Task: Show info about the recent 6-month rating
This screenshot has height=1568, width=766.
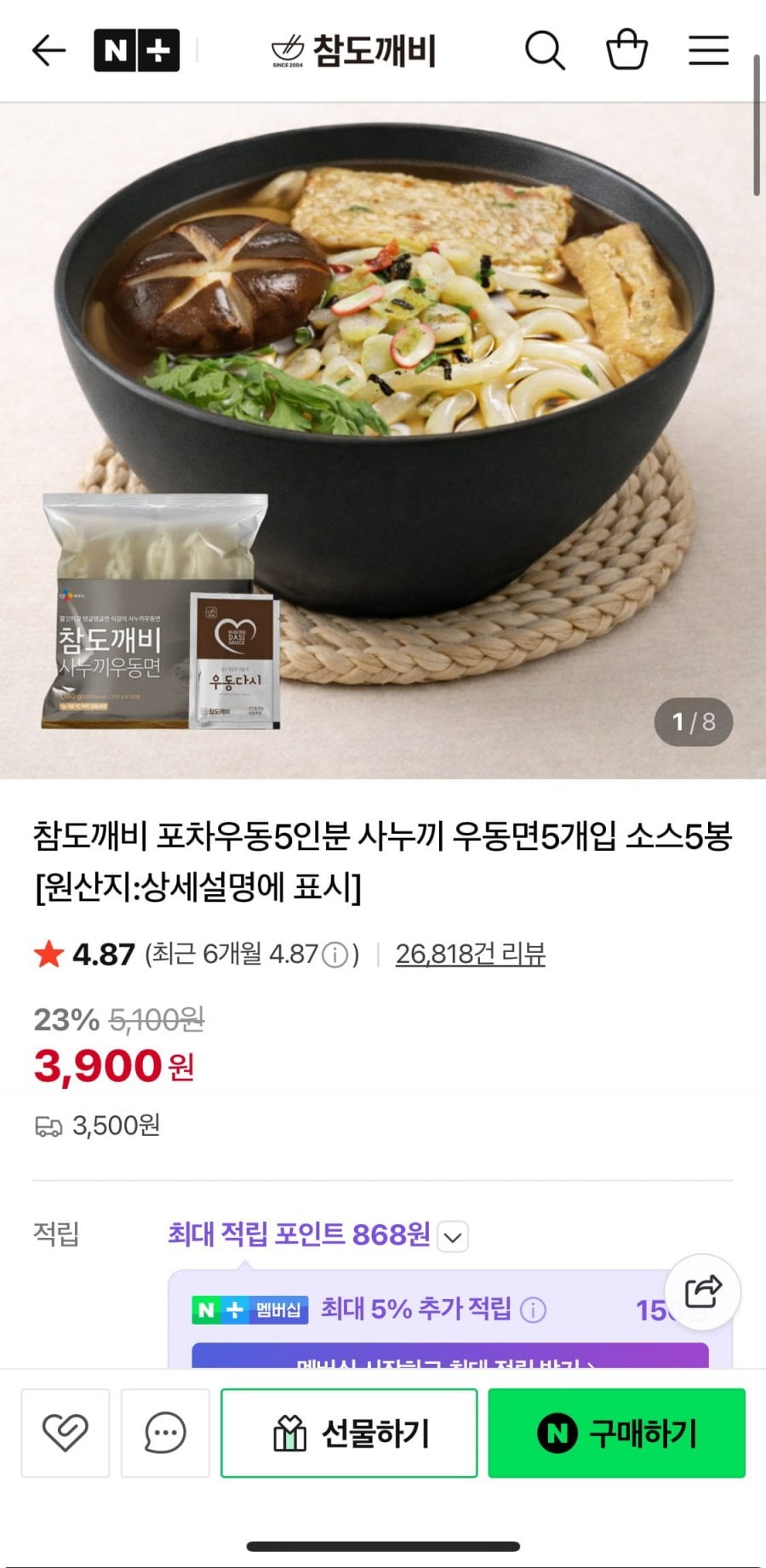Action: tap(337, 956)
